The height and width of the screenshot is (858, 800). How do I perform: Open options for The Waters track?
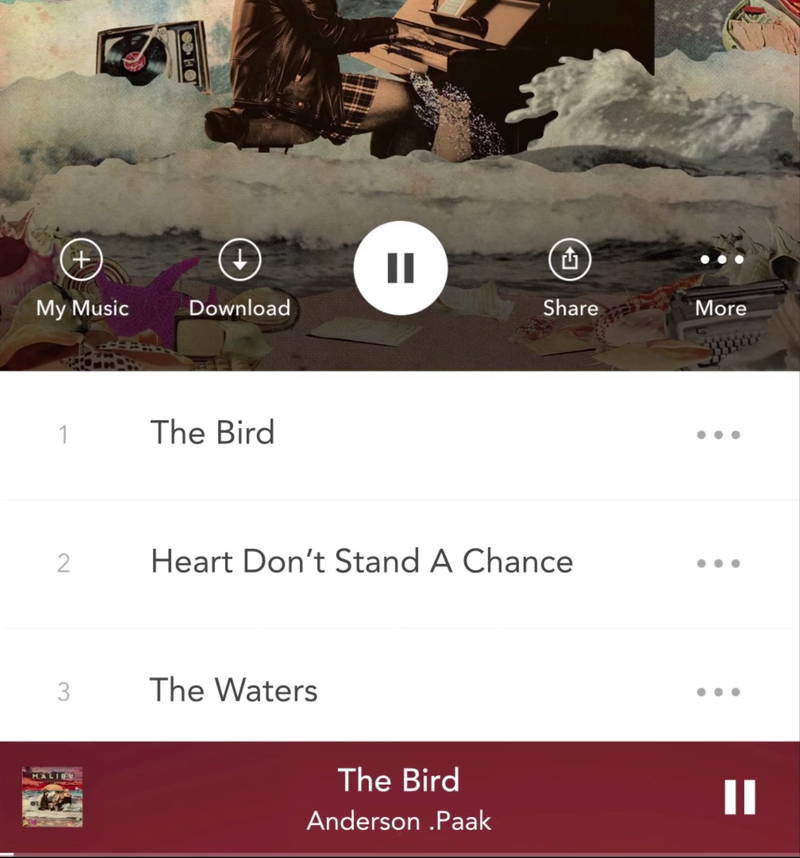718,692
